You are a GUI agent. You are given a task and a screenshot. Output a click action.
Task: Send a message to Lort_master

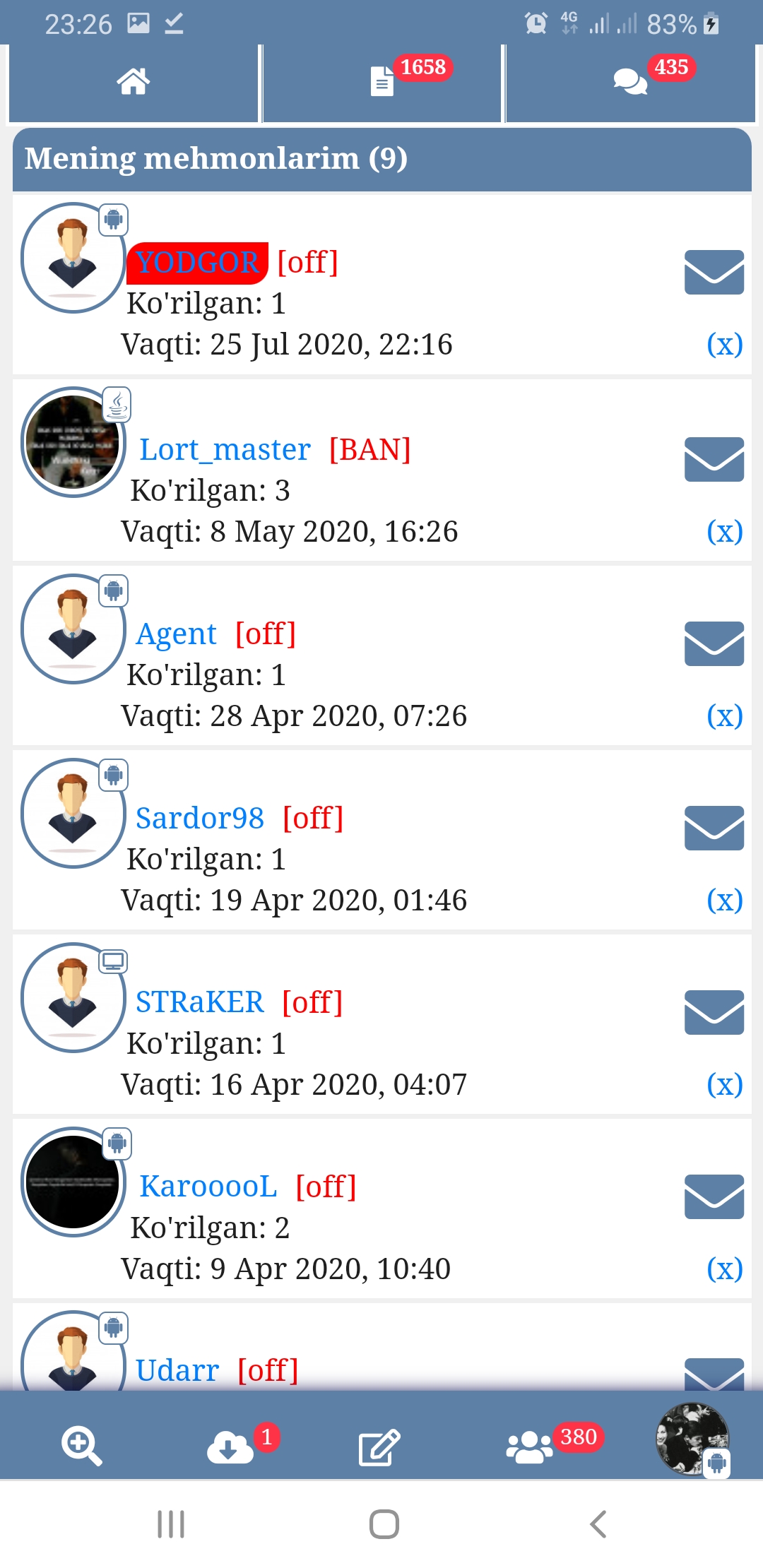click(x=714, y=460)
